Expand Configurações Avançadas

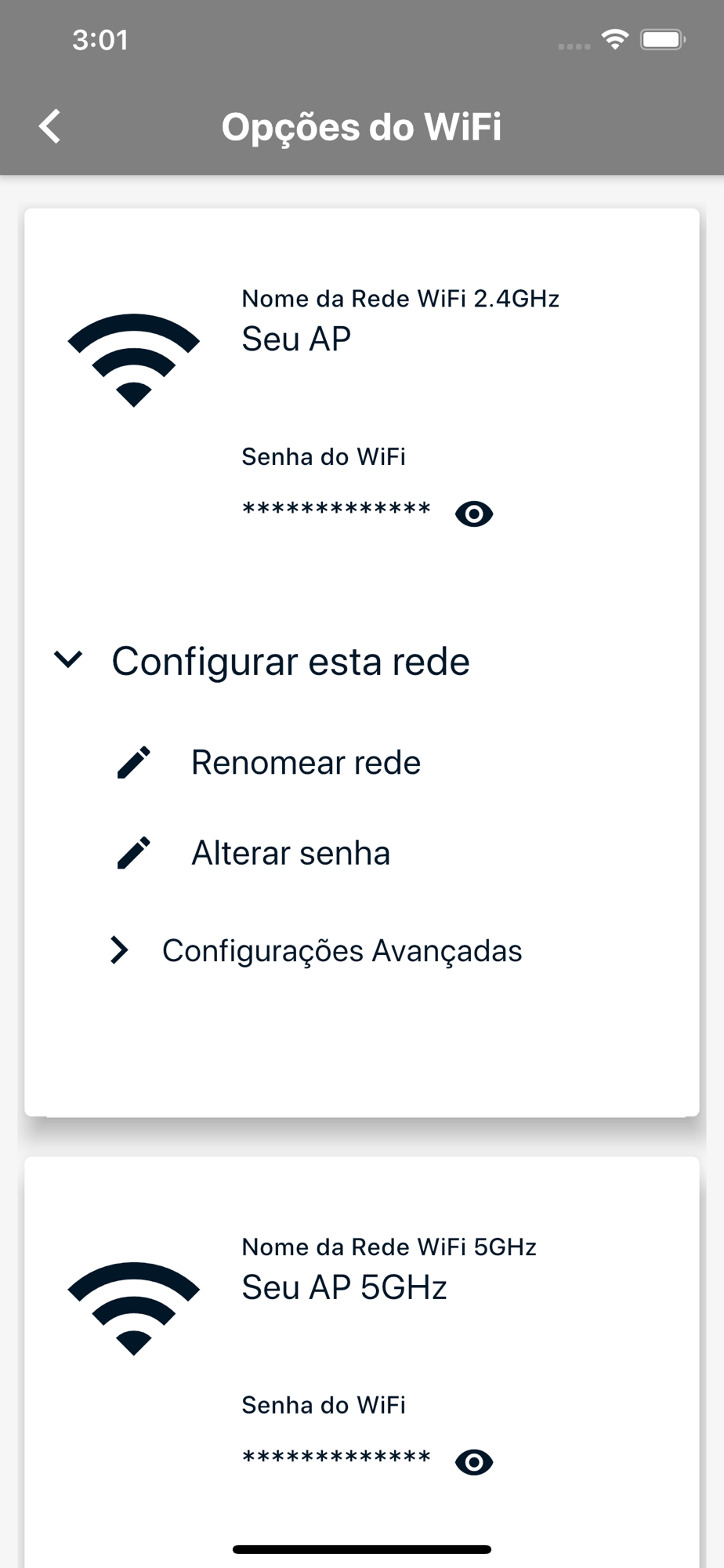coord(317,950)
